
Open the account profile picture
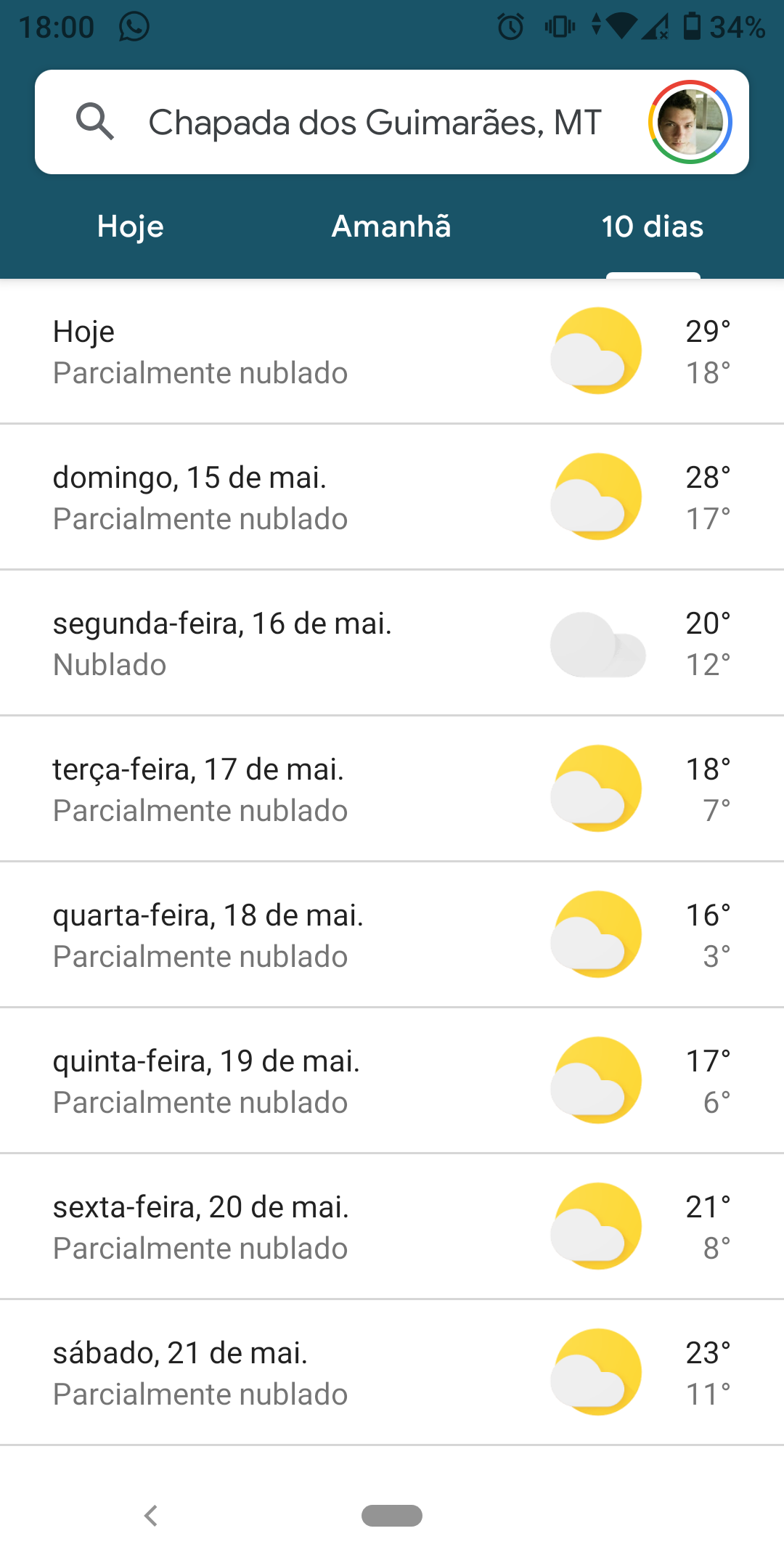tap(690, 122)
